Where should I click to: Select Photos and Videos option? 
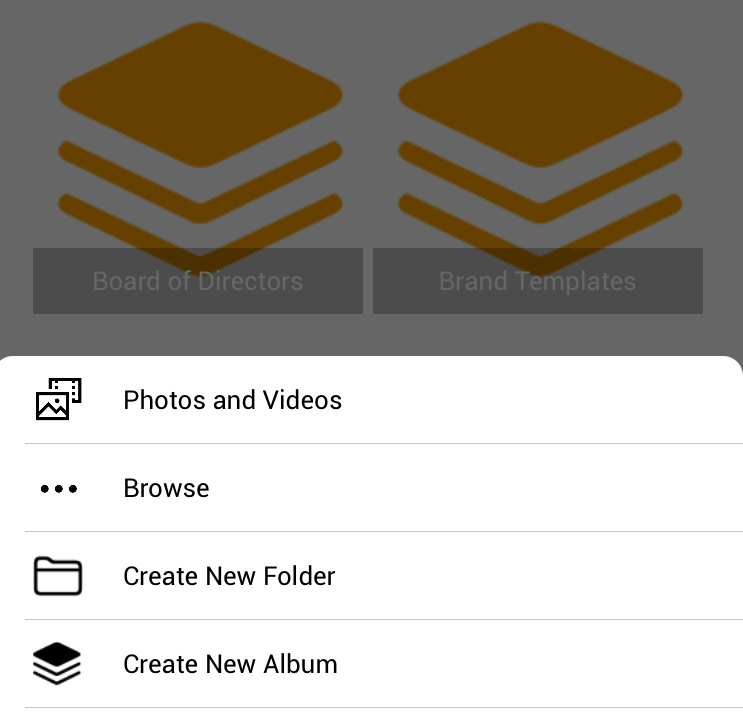(x=232, y=400)
